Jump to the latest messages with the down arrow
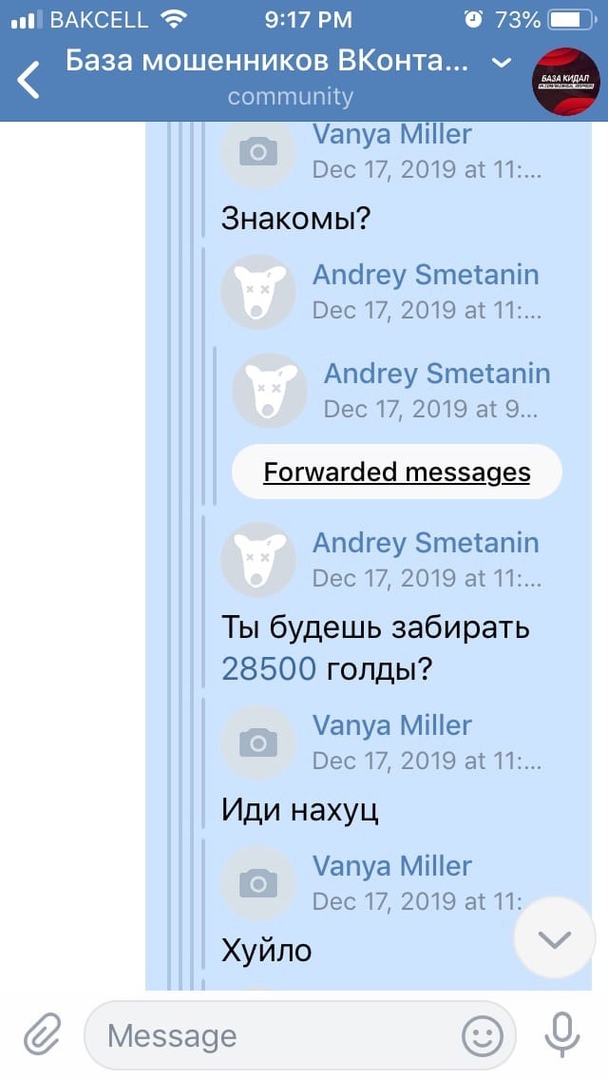Image resolution: width=608 pixels, height=1080 pixels. pos(554,939)
